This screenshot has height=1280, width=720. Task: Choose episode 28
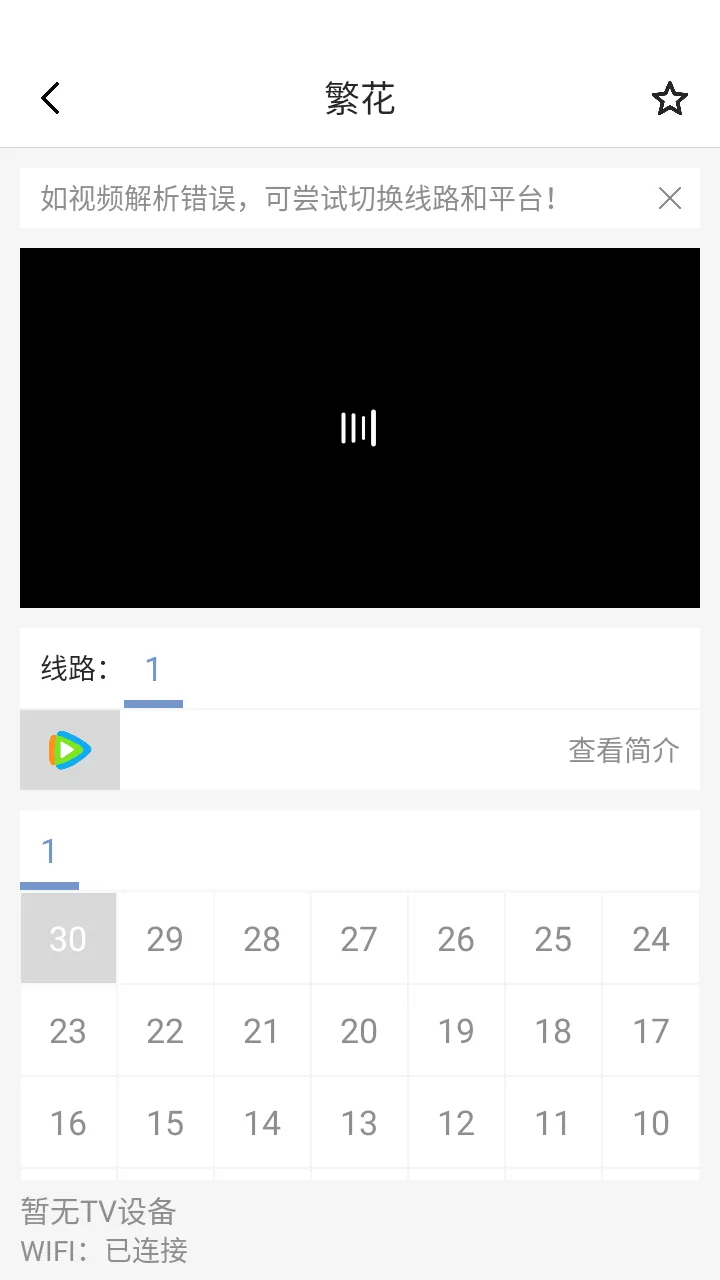261,938
